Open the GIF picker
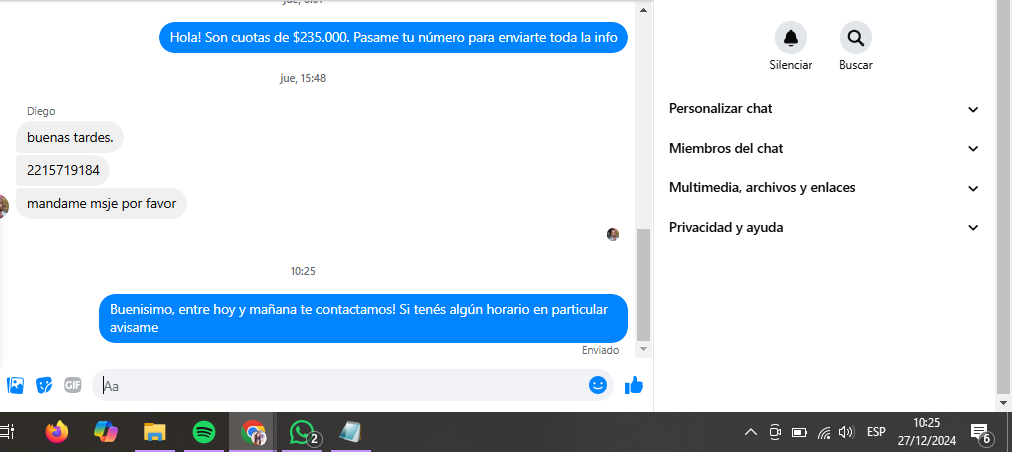 click(72, 385)
